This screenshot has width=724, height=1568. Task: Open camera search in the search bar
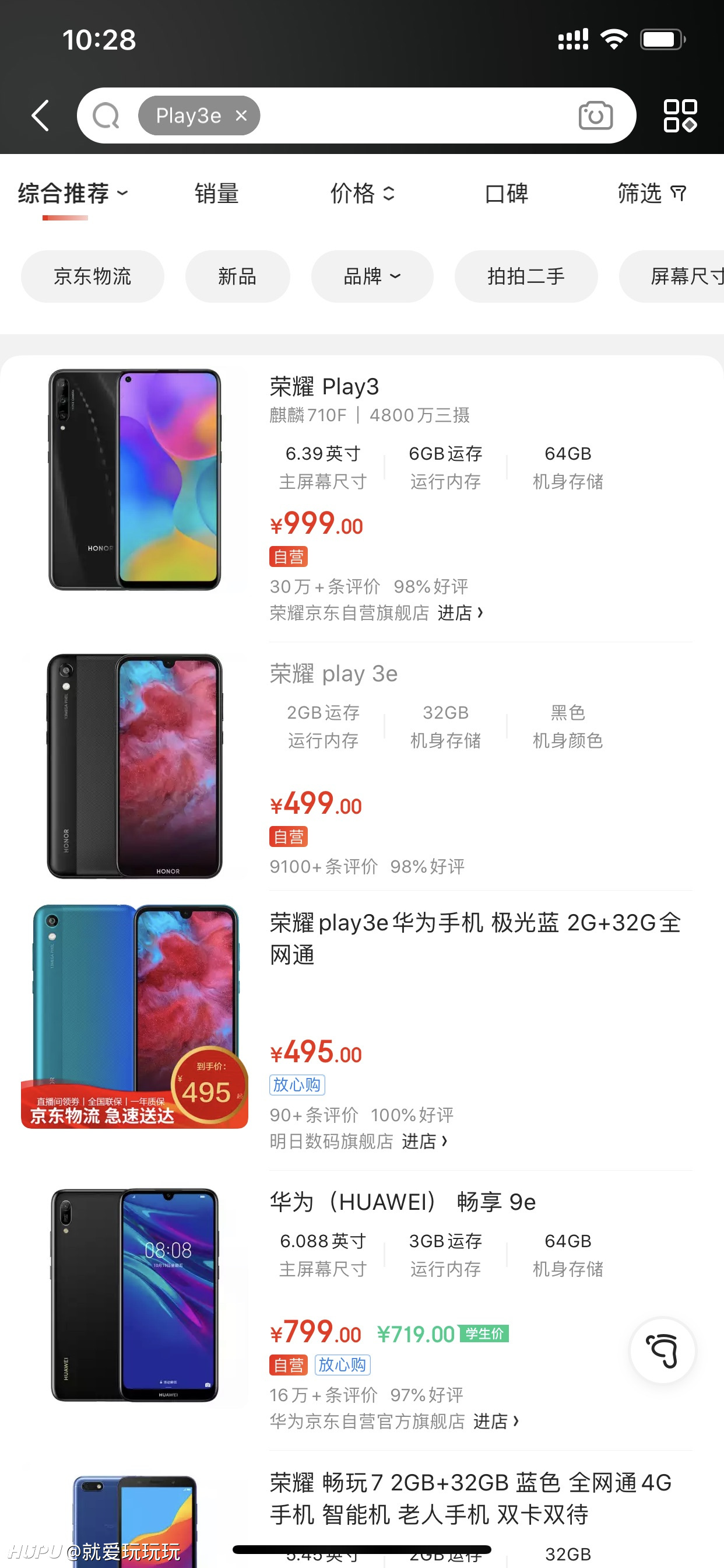coord(595,116)
